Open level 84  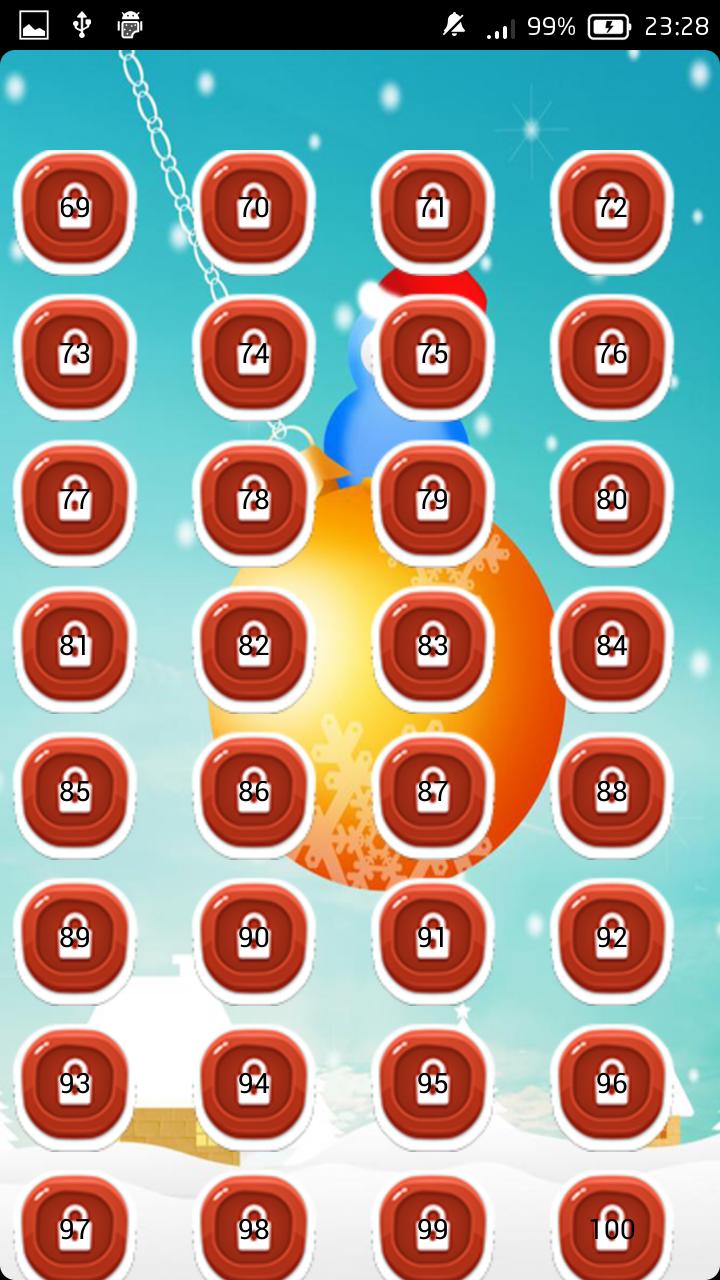pos(611,648)
